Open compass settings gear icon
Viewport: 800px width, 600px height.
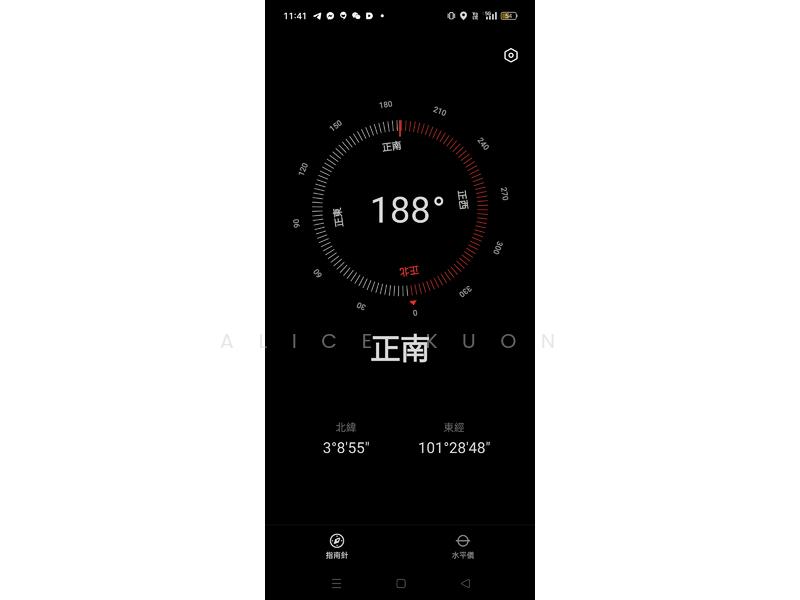tap(511, 56)
